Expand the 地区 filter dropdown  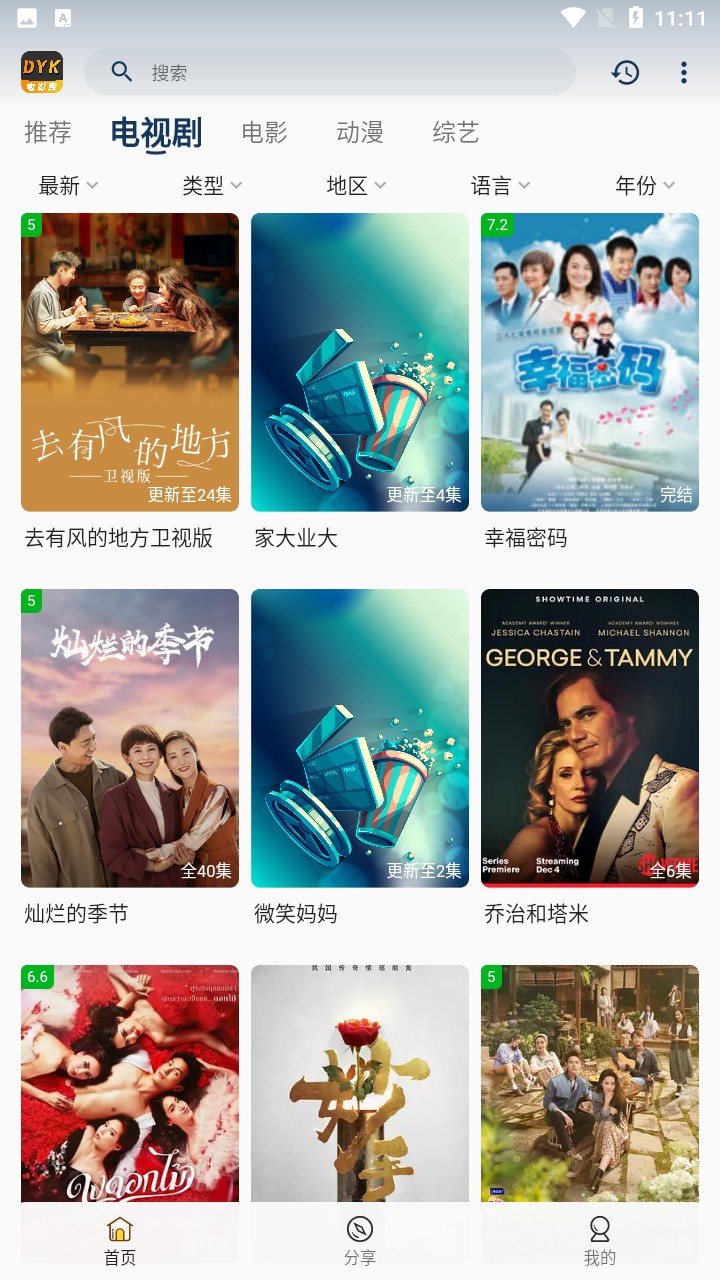pyautogui.click(x=356, y=185)
